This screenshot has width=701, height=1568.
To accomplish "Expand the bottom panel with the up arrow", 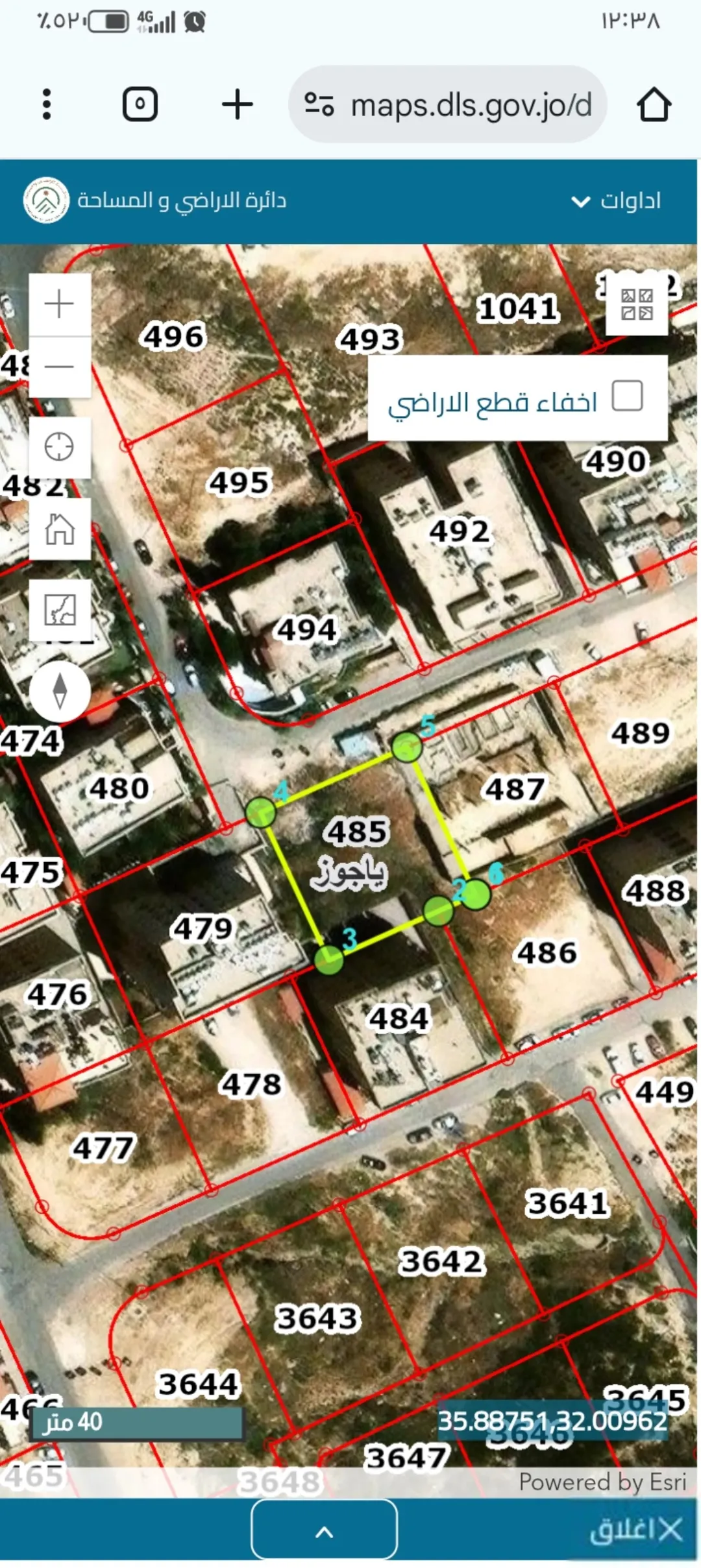I will pos(324,1529).
